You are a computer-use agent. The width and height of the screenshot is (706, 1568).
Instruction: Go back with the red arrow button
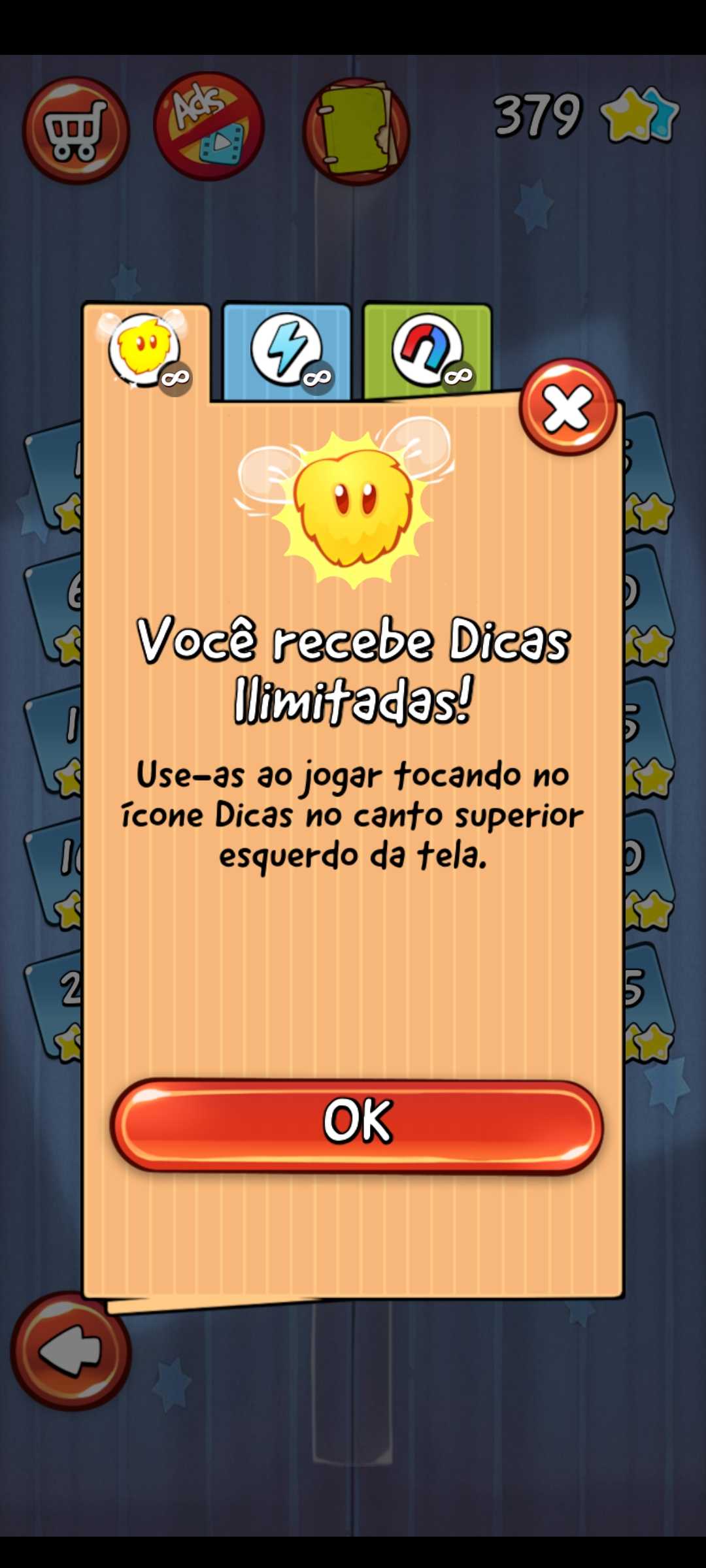point(71,1351)
